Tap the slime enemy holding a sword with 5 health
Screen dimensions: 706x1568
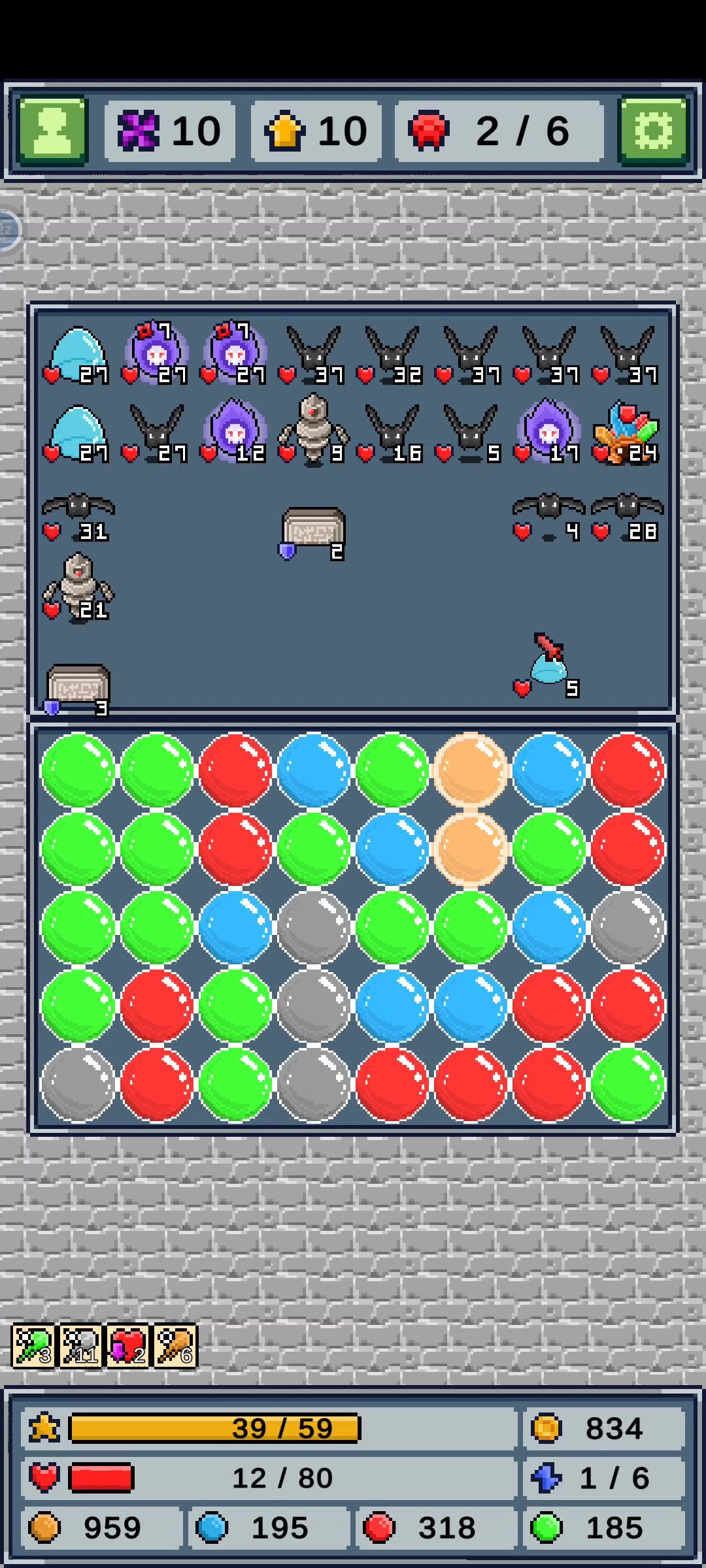548,664
